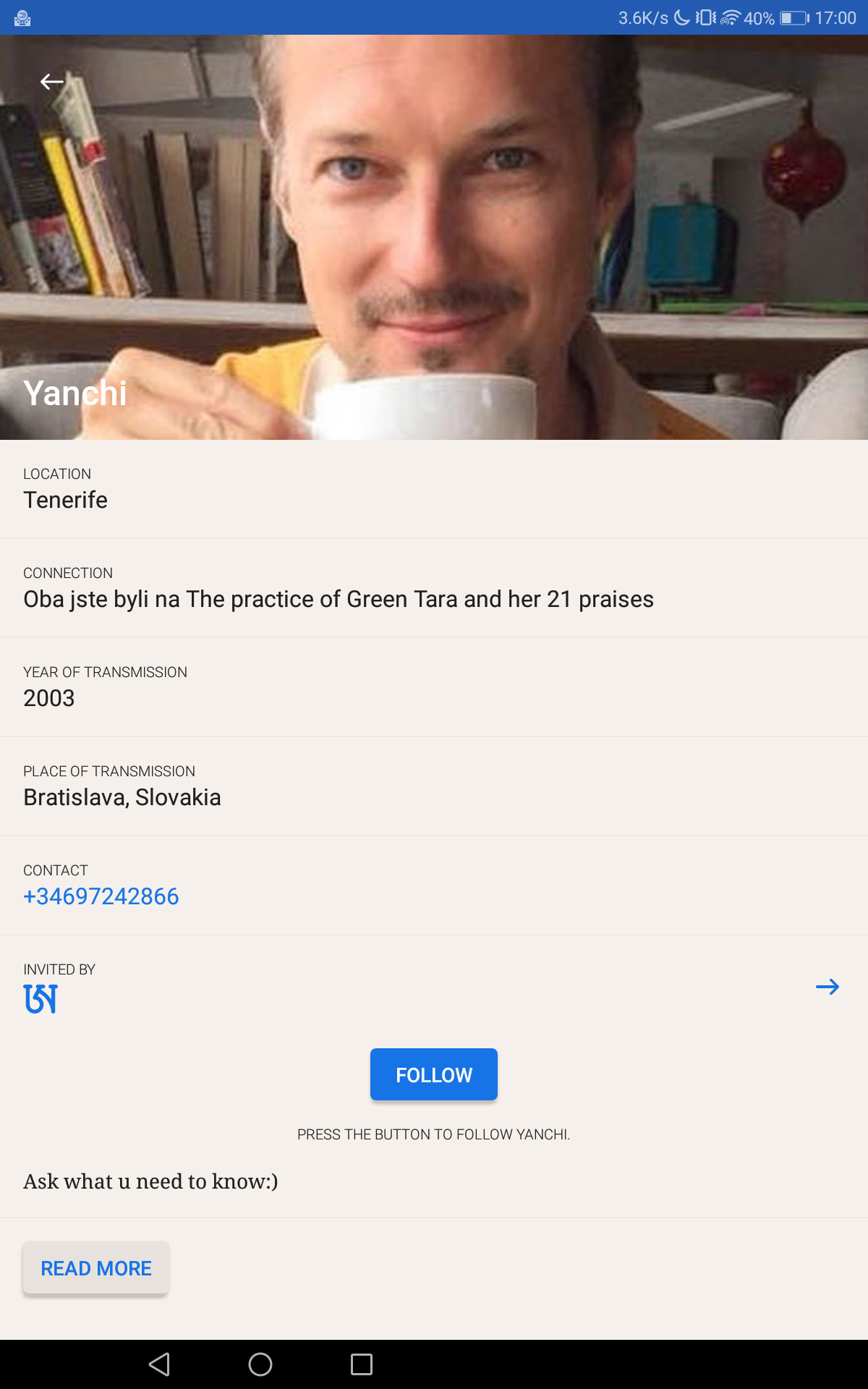
Task: Go back using the top arrow
Action: click(52, 82)
